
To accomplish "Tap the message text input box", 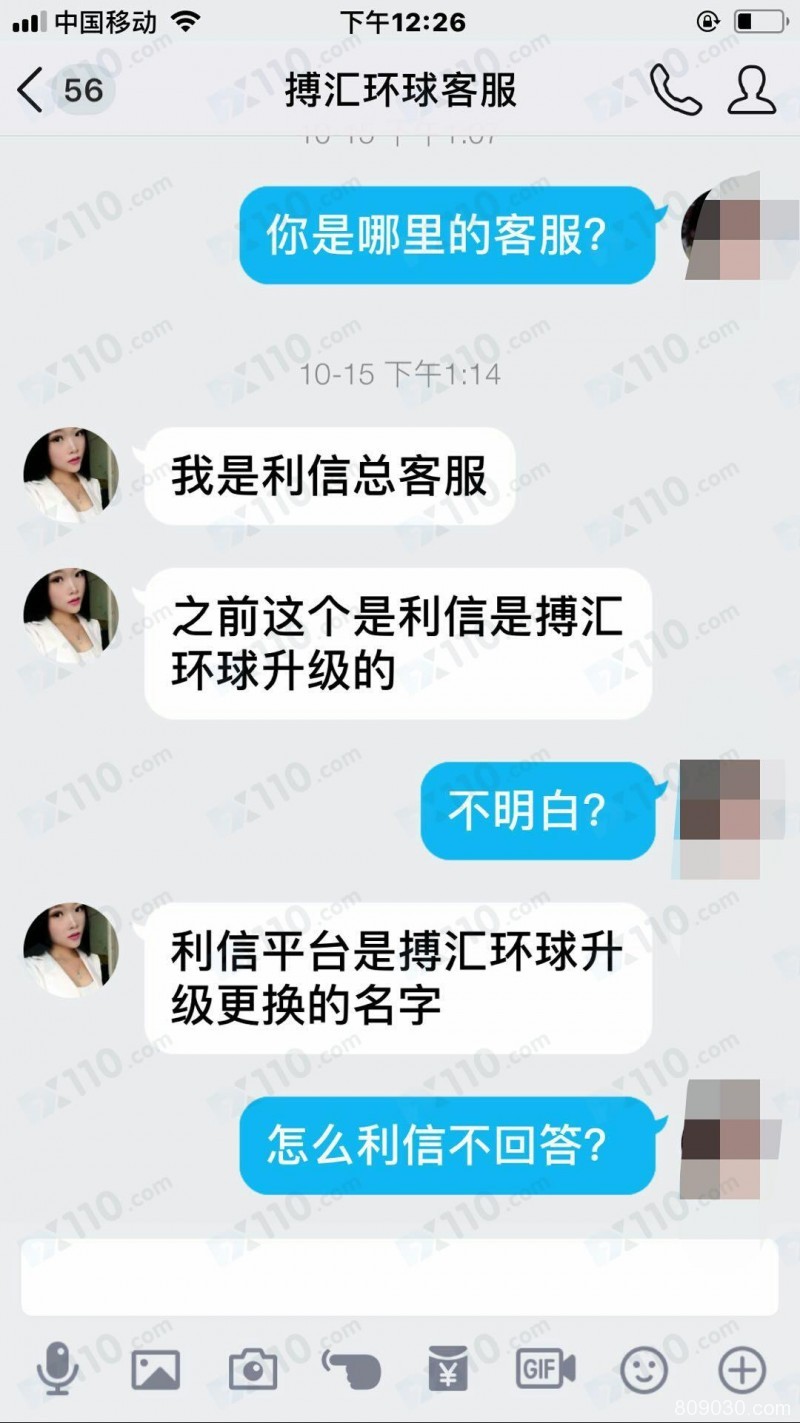I will coord(399,1277).
